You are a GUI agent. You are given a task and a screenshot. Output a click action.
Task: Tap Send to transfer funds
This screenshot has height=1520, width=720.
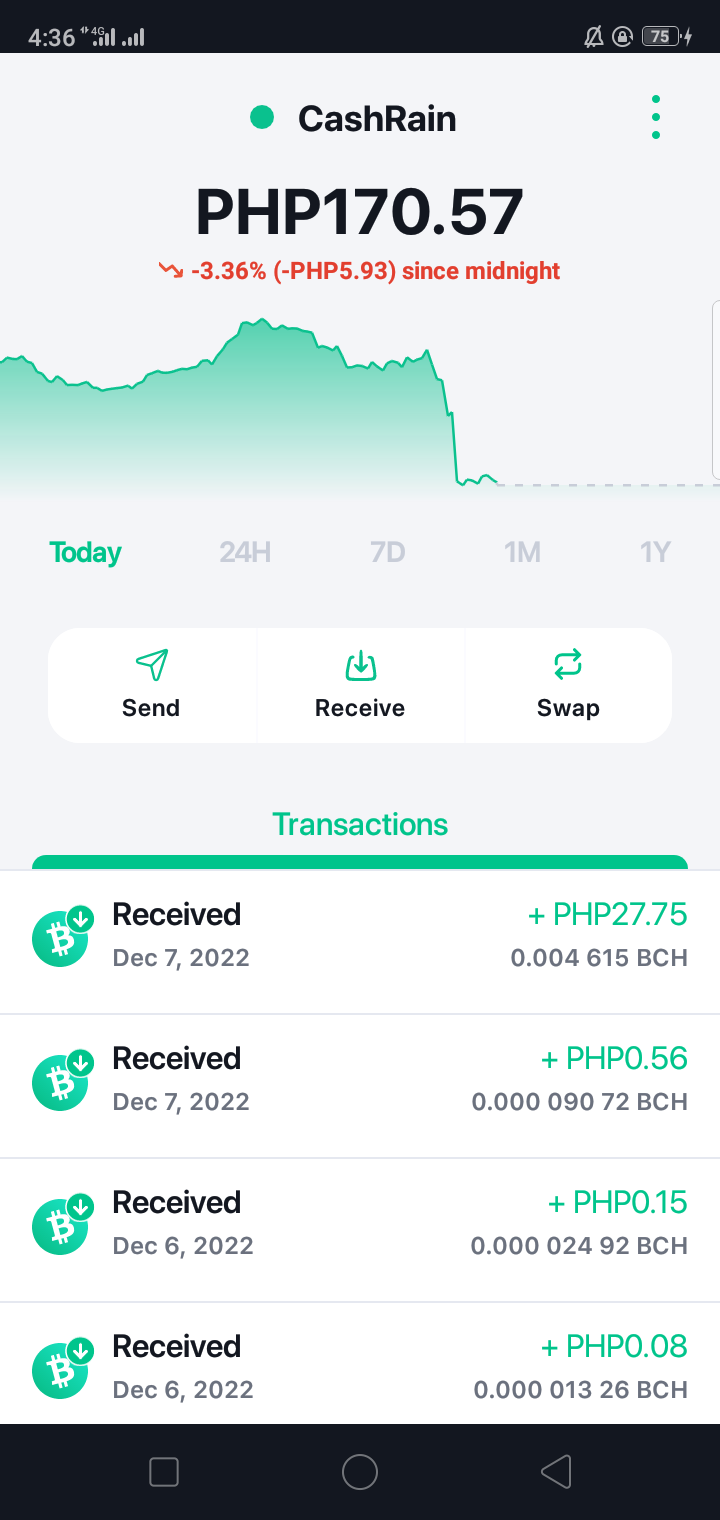click(x=152, y=685)
